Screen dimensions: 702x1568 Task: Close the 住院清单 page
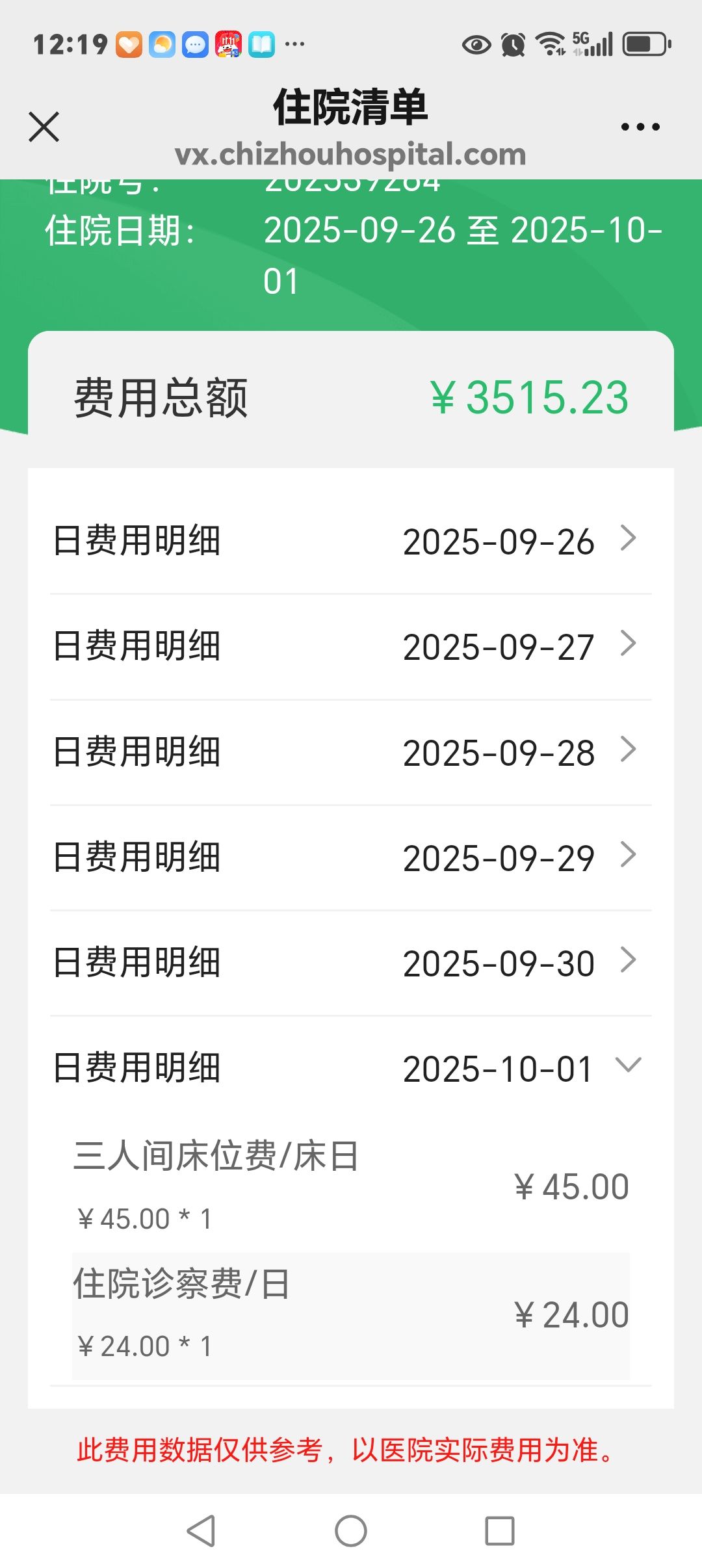pyautogui.click(x=44, y=126)
